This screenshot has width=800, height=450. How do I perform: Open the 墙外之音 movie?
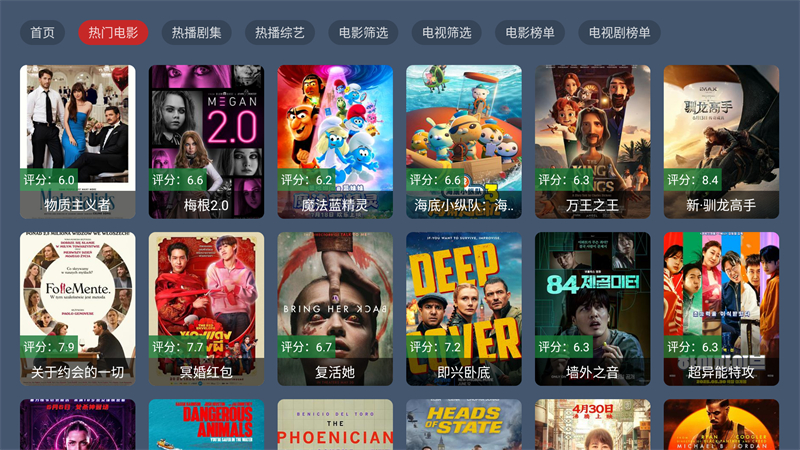click(592, 308)
